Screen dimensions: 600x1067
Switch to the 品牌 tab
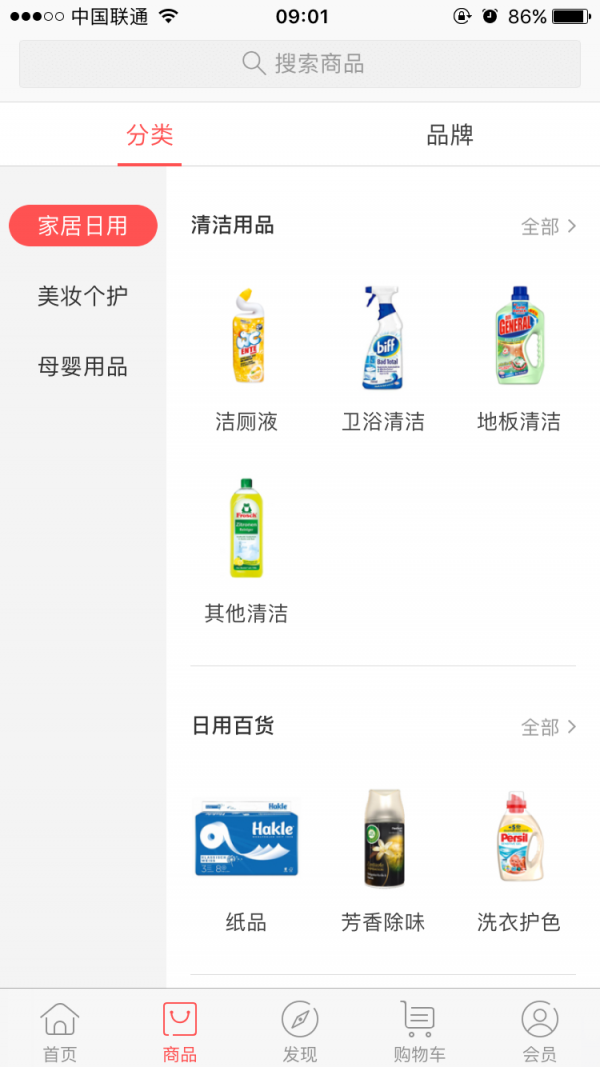click(450, 135)
